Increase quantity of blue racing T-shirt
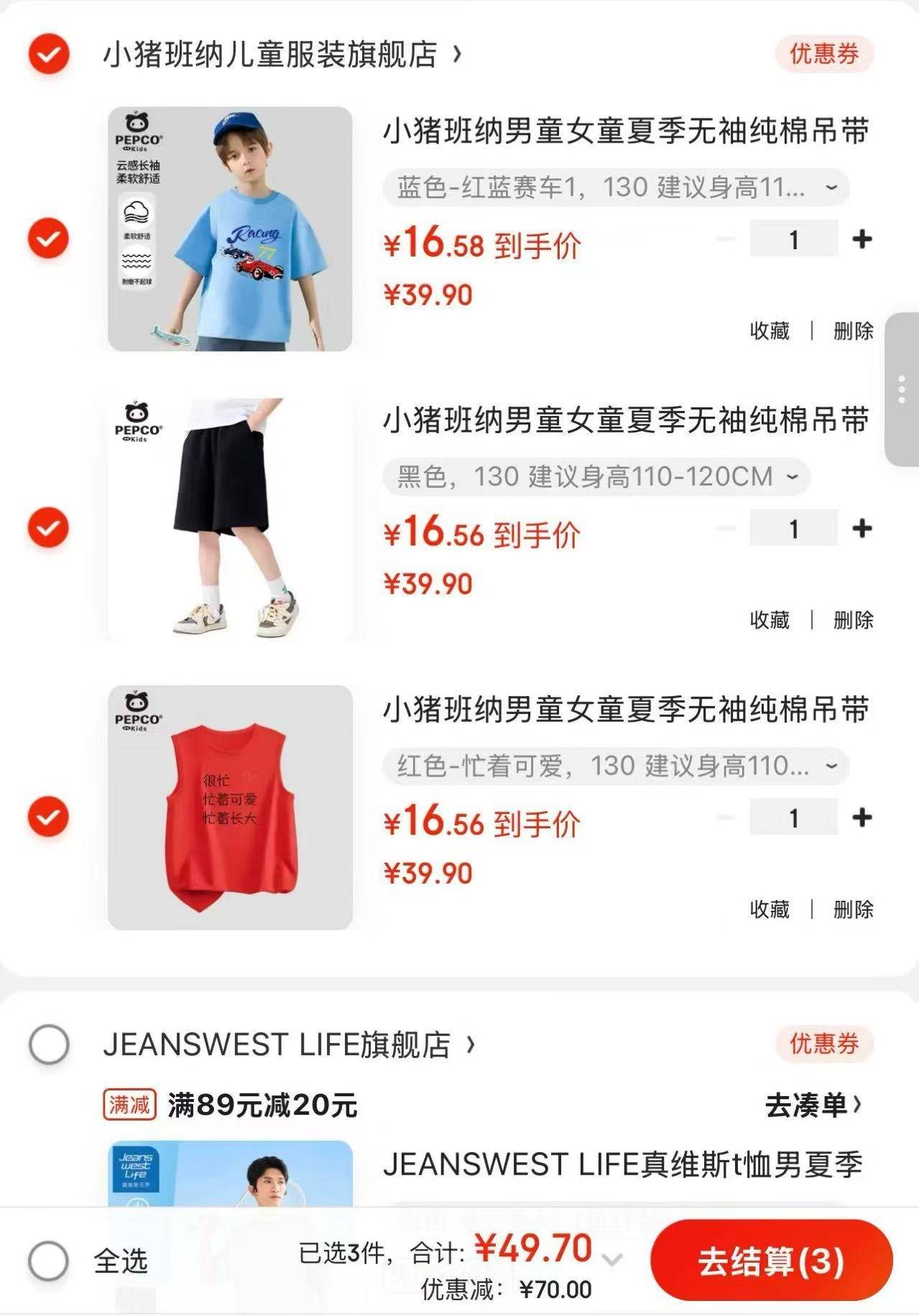This screenshot has width=919, height=1316. (862, 239)
